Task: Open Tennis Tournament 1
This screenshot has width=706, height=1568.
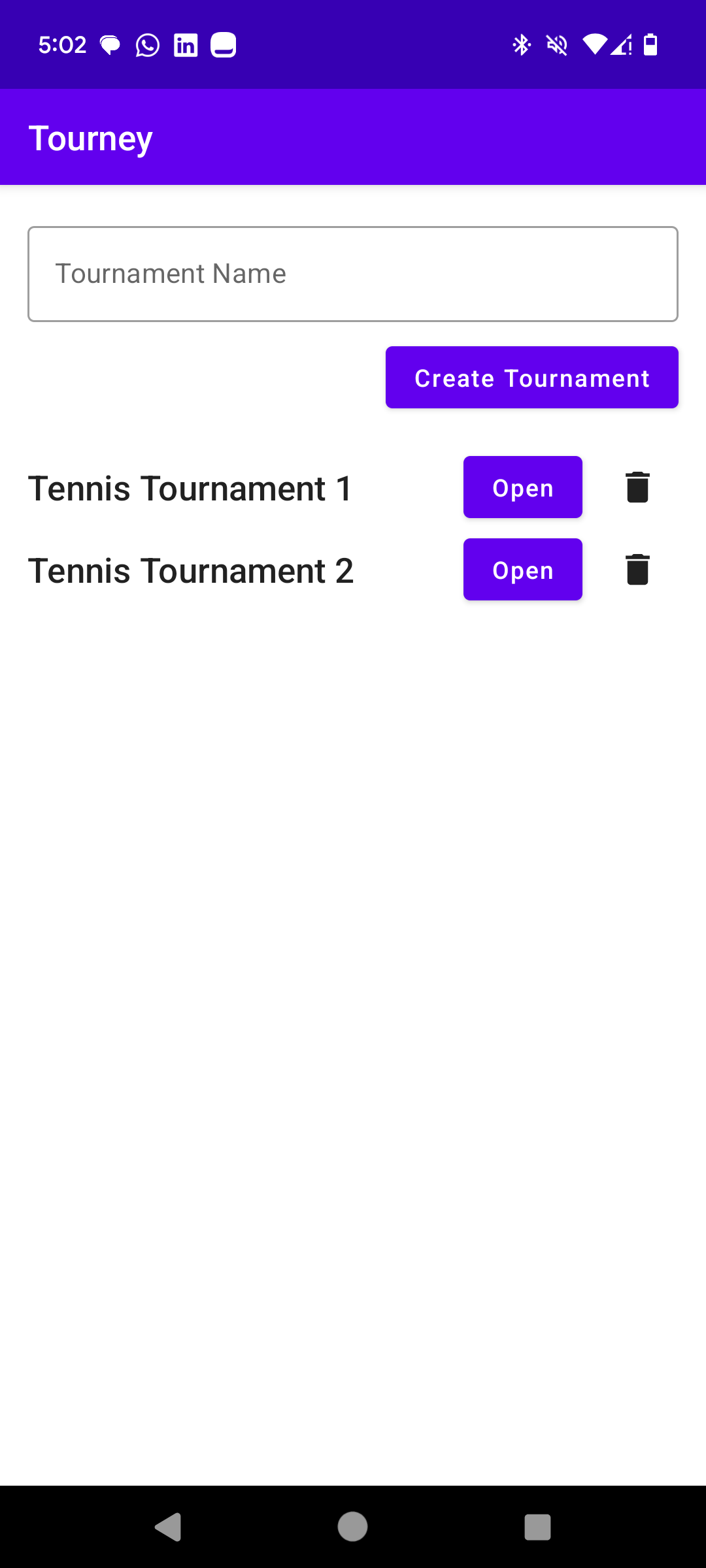Action: (x=522, y=487)
